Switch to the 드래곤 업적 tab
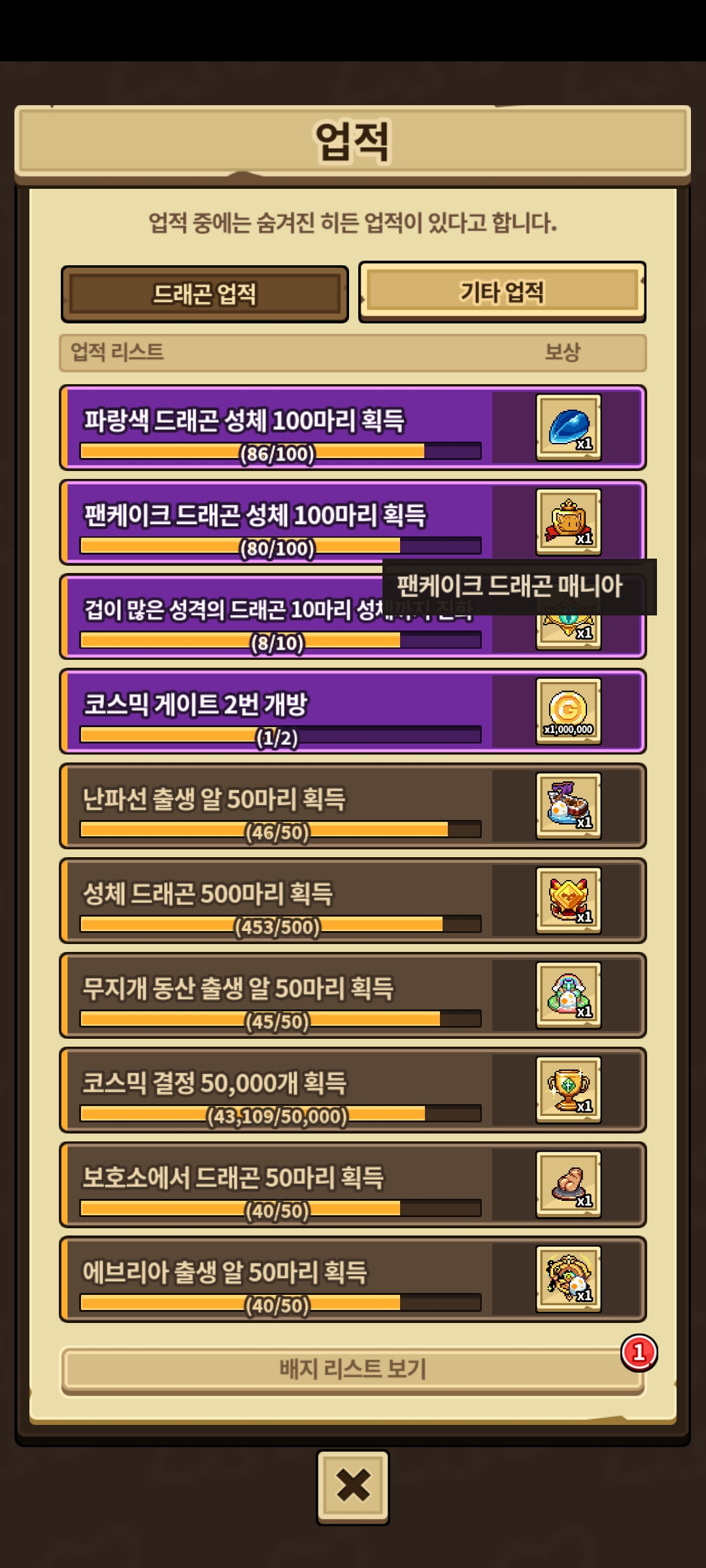Viewport: 706px width, 1568px height. coord(204,294)
